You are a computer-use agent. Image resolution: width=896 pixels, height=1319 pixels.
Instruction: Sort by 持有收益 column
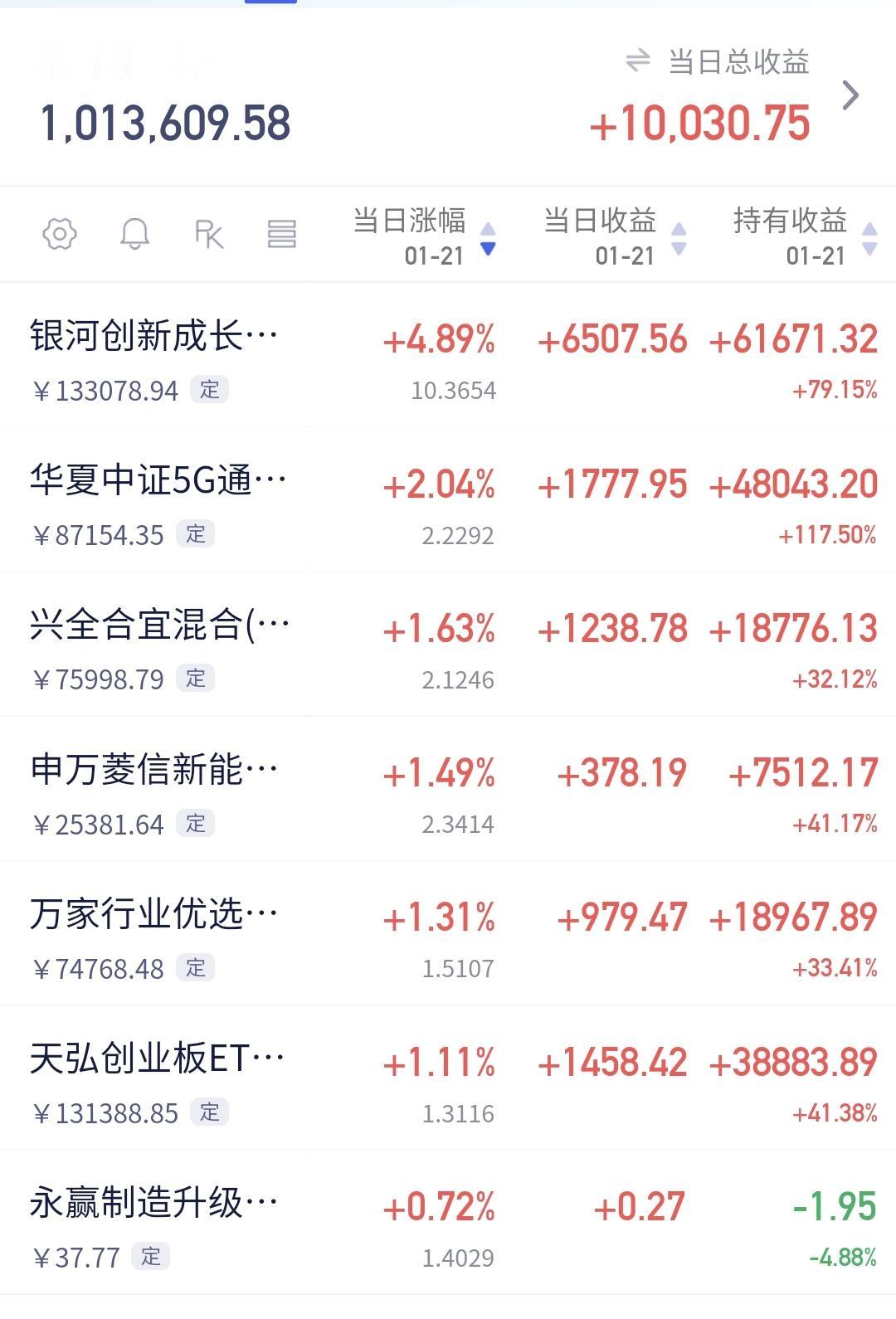805,236
